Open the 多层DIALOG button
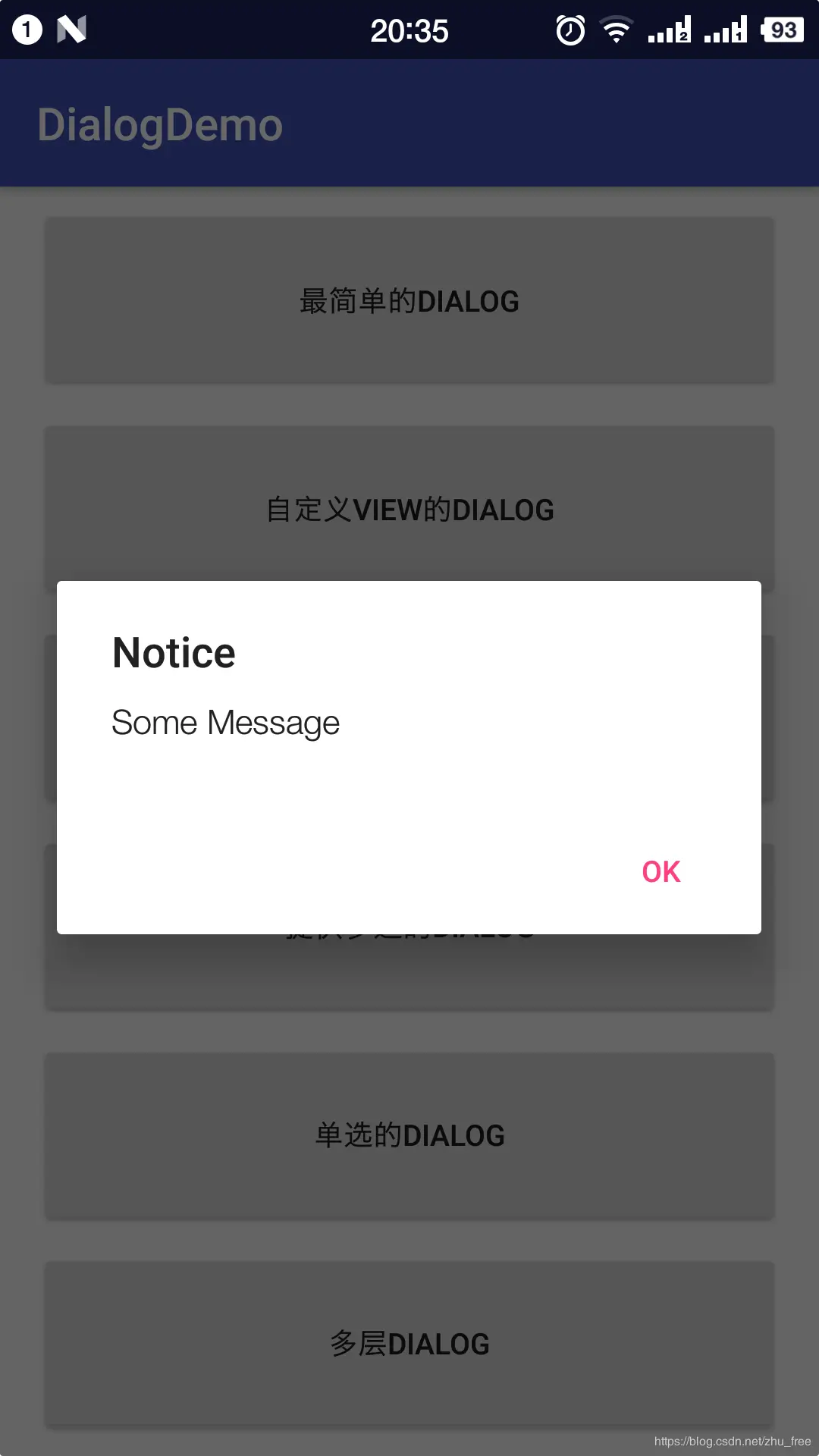This screenshot has width=819, height=1456. tap(409, 1342)
